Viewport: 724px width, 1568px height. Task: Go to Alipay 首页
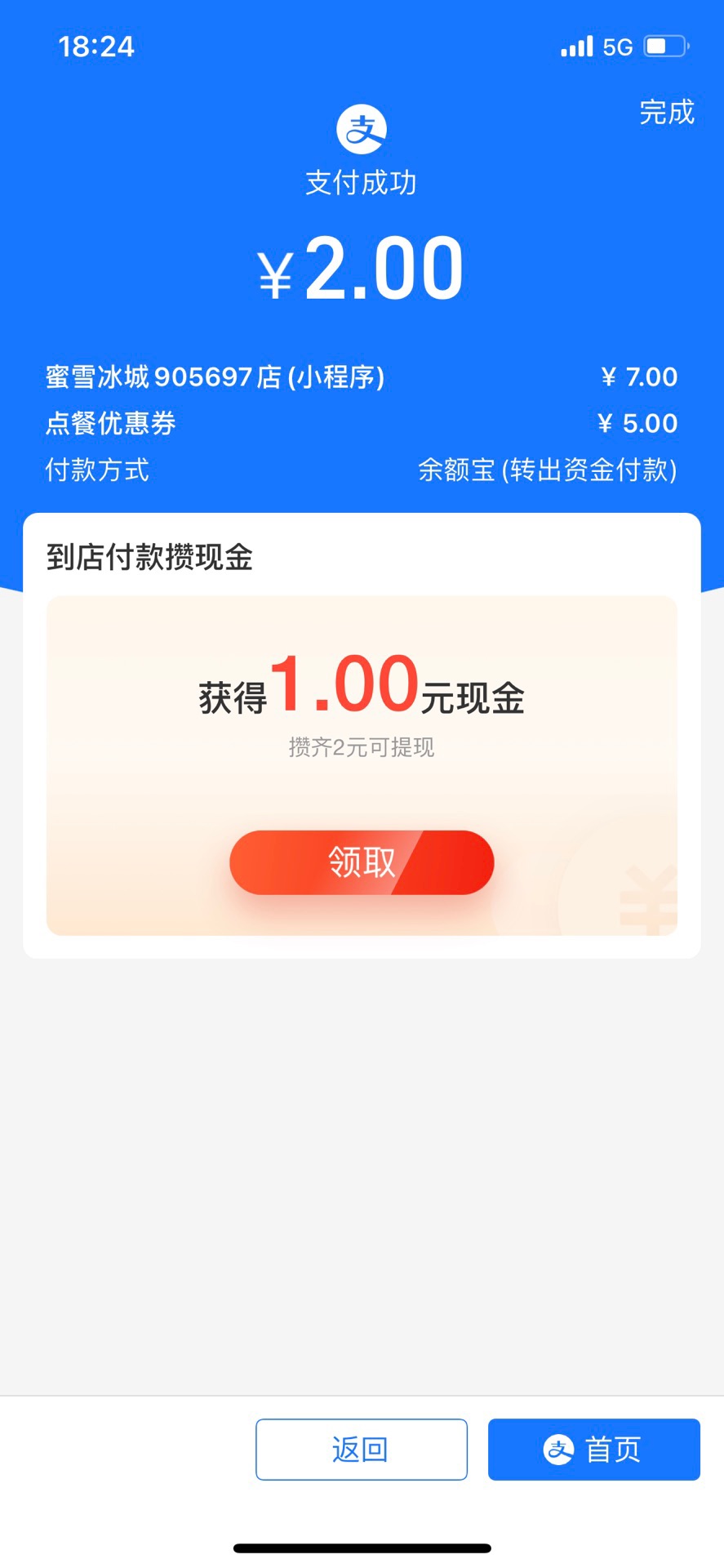click(x=593, y=1450)
